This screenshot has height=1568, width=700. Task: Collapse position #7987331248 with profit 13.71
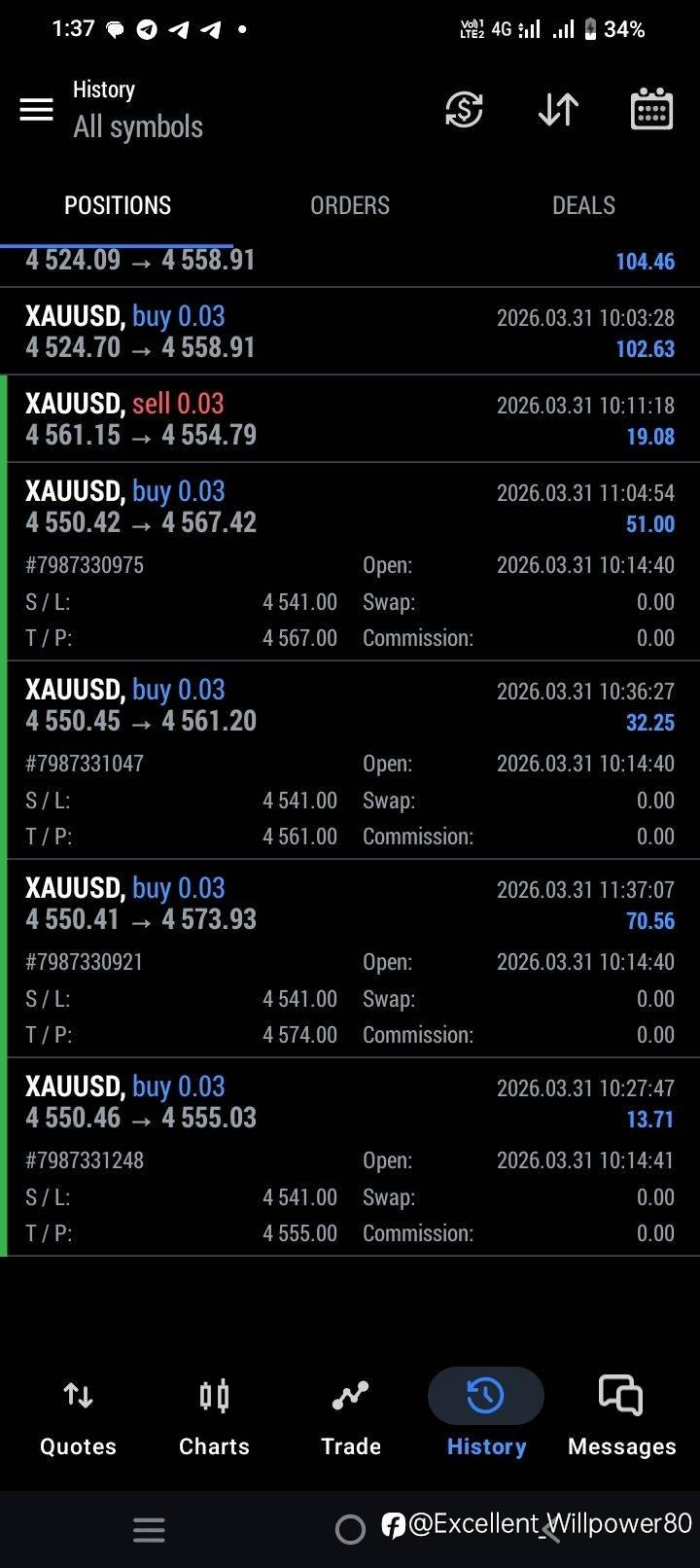coord(350,1158)
